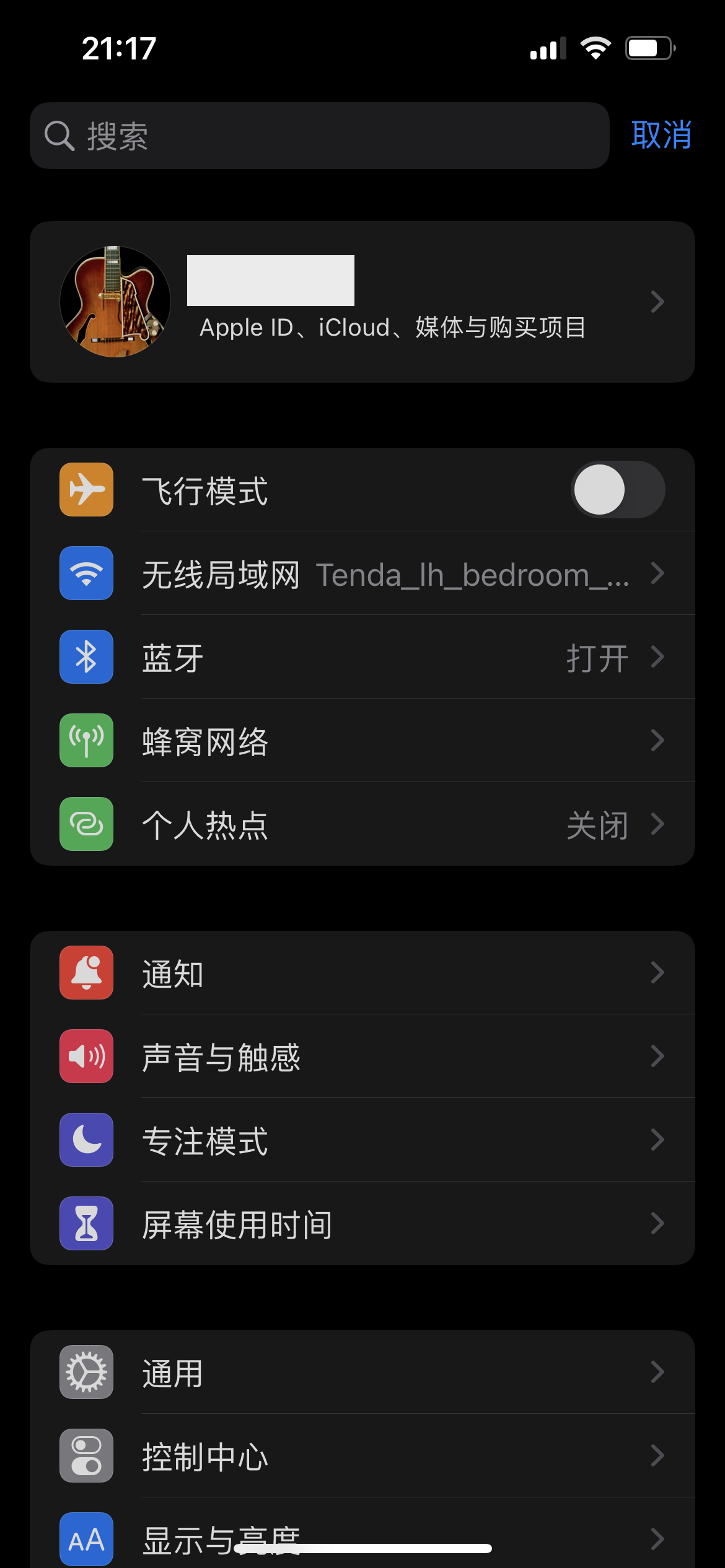The image size is (725, 1568).
Task: Open 个人热点 settings
Action: [362, 824]
